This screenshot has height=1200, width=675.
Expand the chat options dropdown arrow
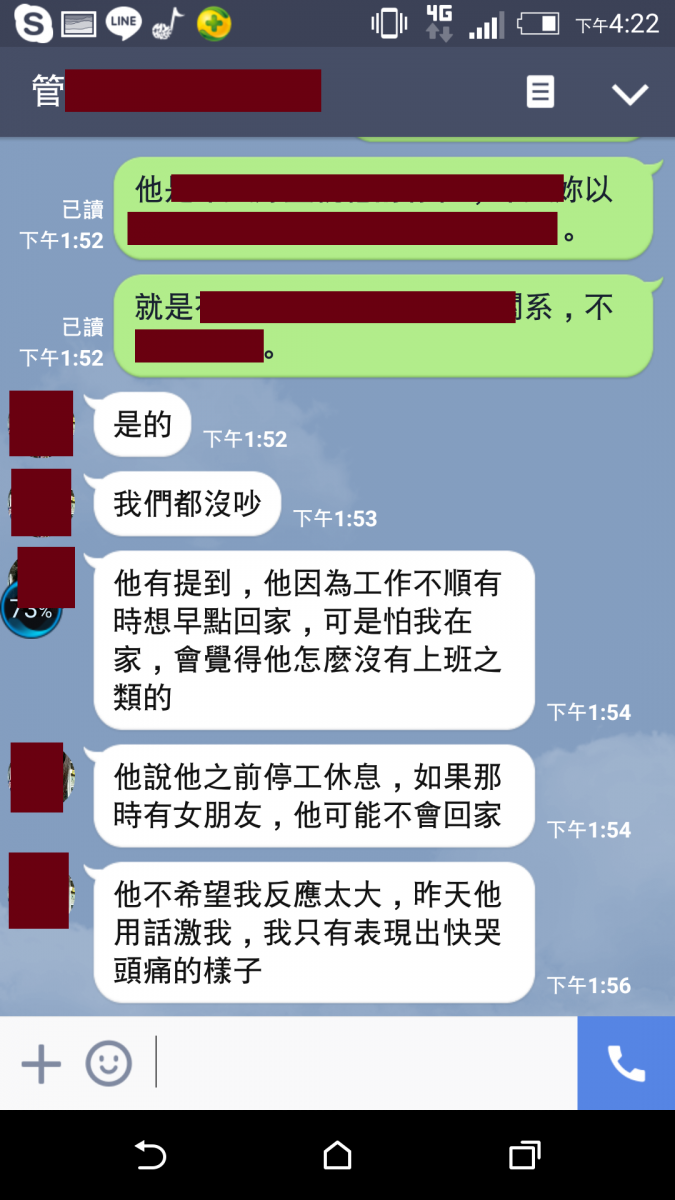coord(630,94)
